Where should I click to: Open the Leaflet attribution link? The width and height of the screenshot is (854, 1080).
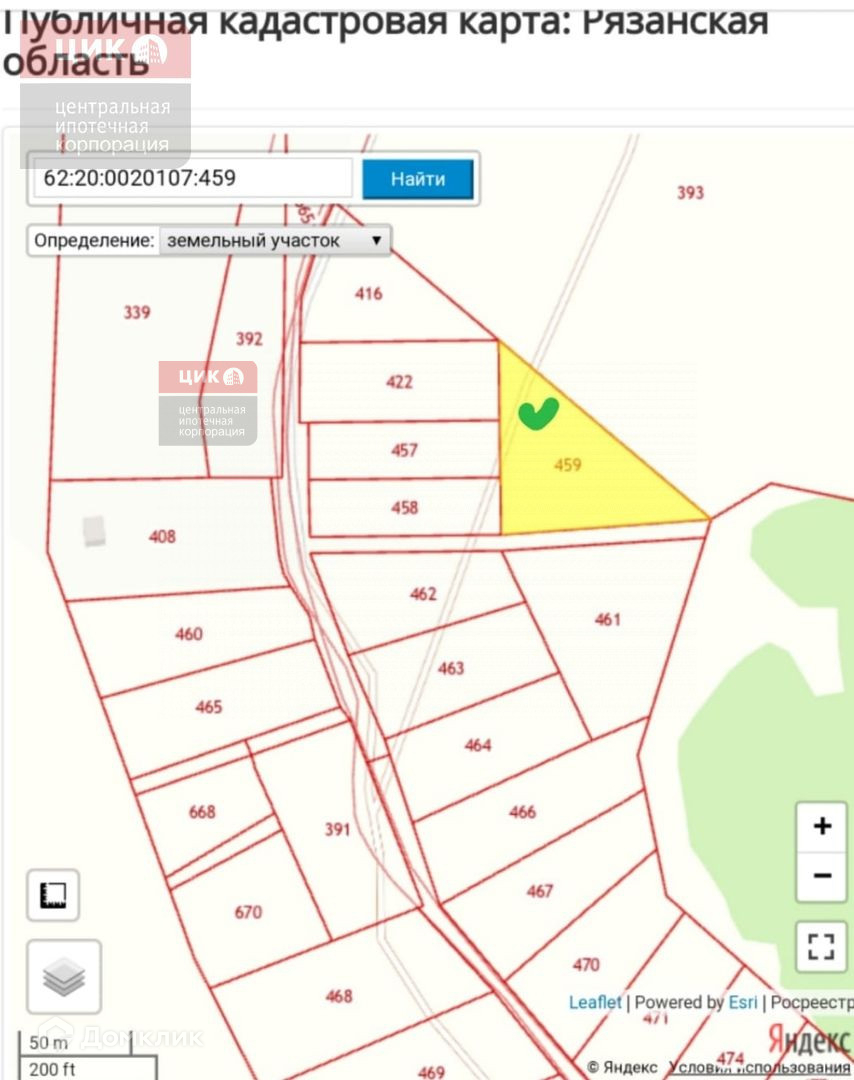point(595,1002)
